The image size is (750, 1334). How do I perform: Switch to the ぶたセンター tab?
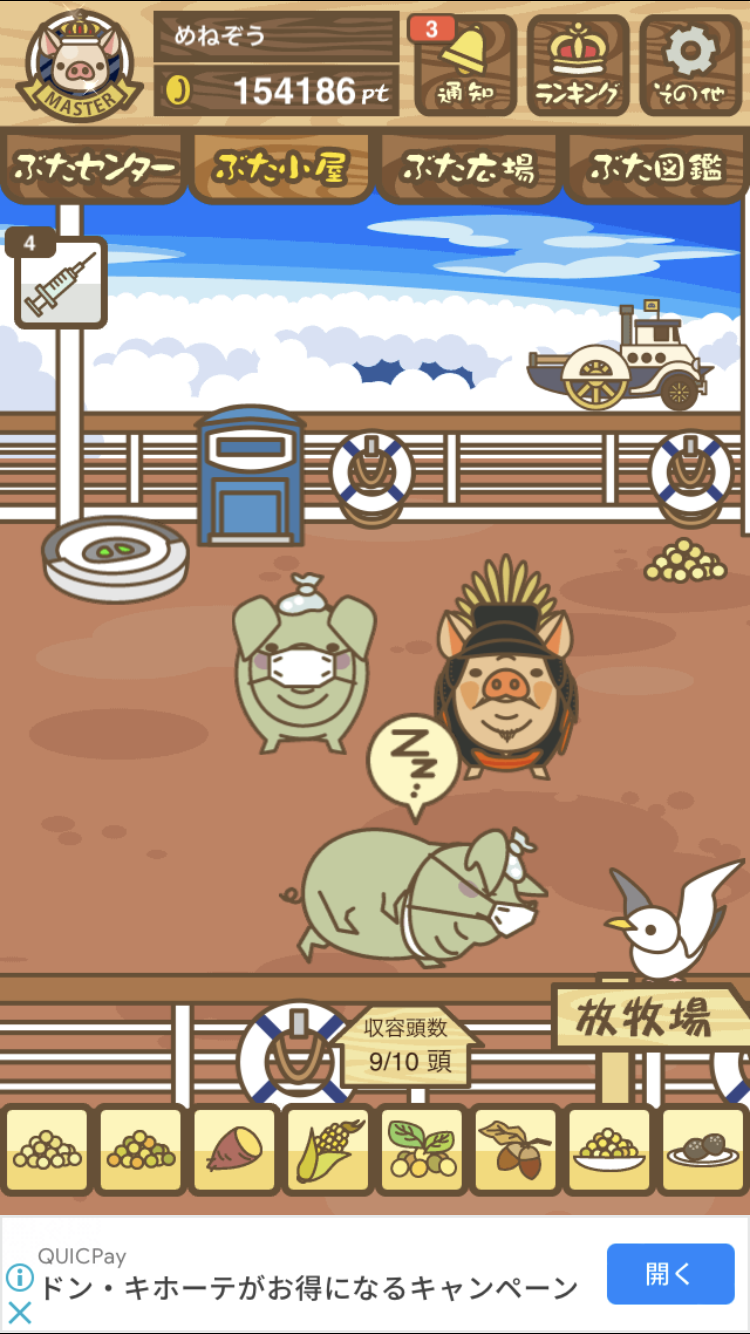tap(95, 168)
